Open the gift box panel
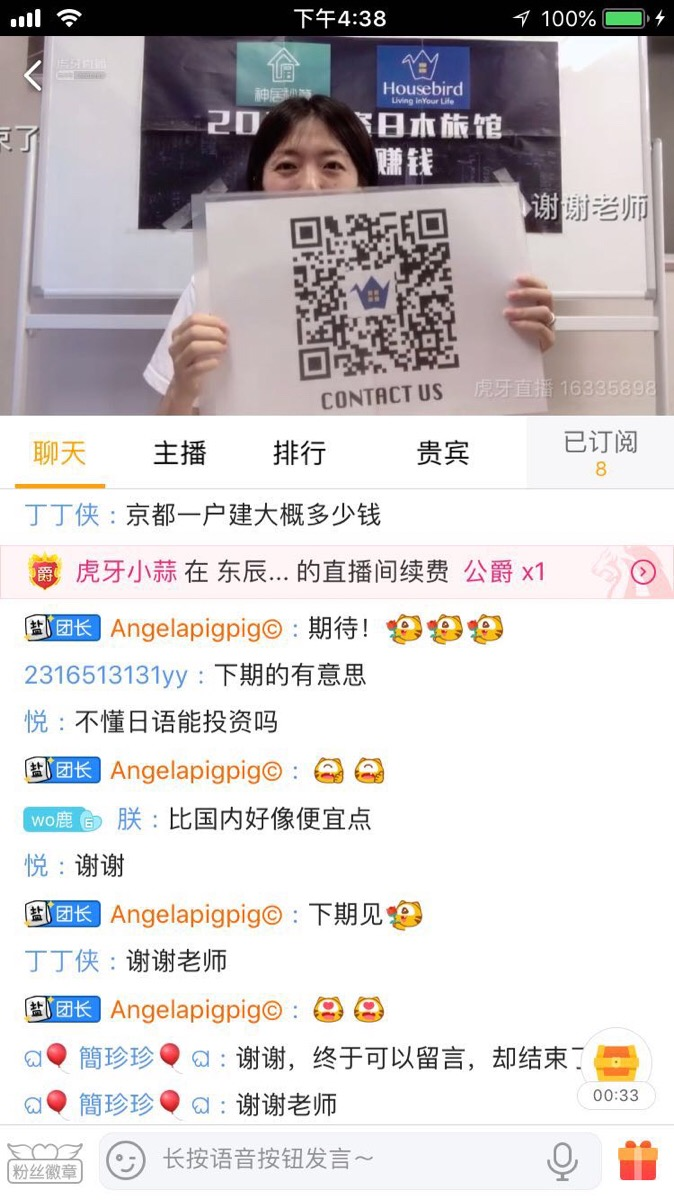Viewport: 674px width, 1200px height. pyautogui.click(x=638, y=1160)
